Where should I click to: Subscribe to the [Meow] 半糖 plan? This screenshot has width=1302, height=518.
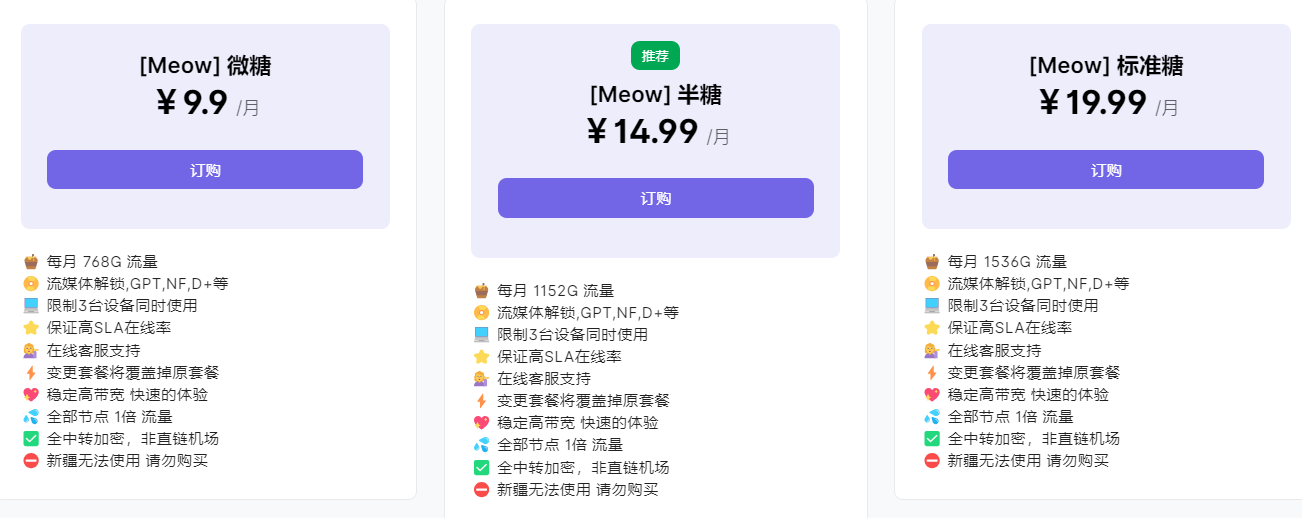655,198
